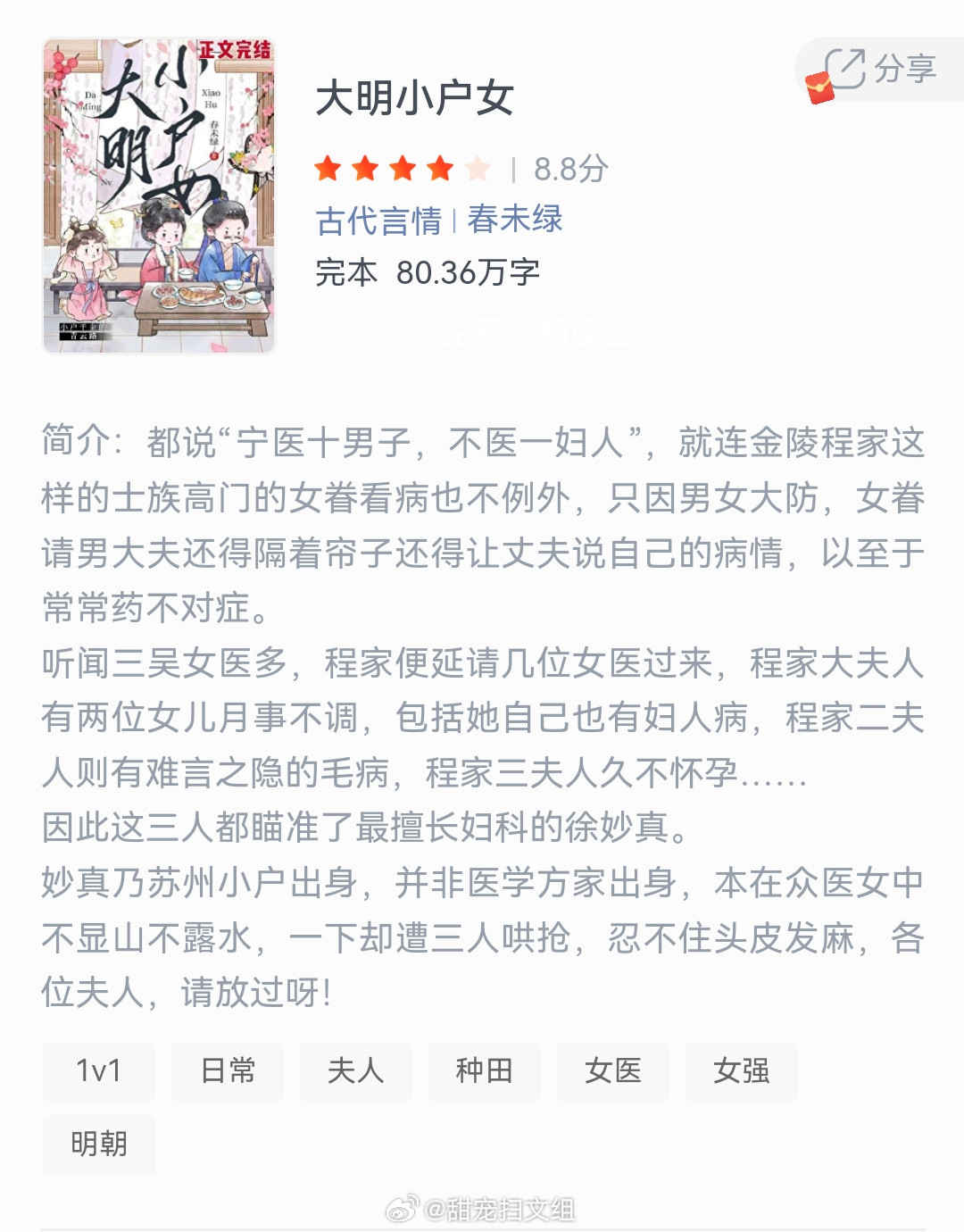Image resolution: width=964 pixels, height=1232 pixels.
Task: Open the author page for 春未绿
Action: point(516,219)
